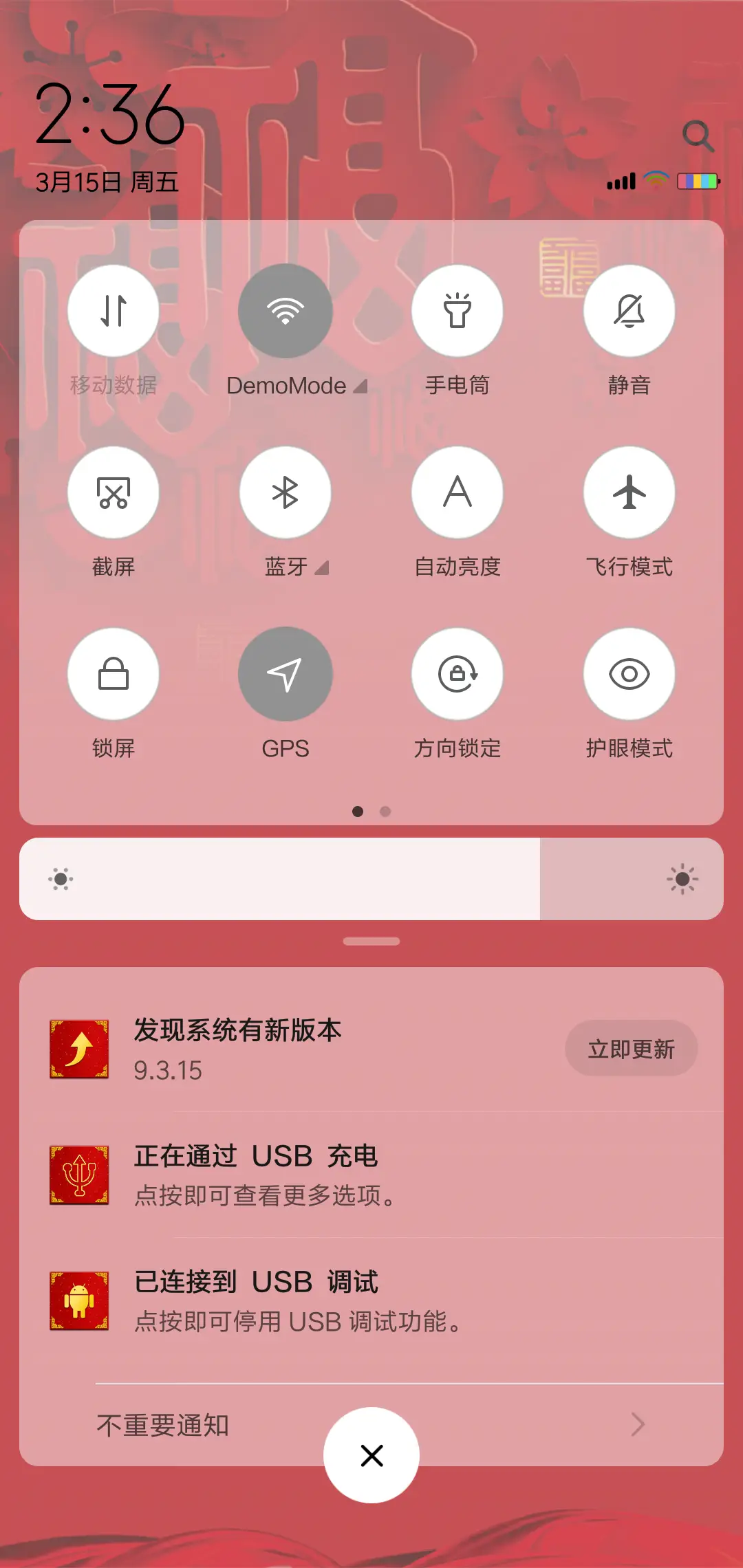Tap the X to clear all notifications

coord(371,1455)
